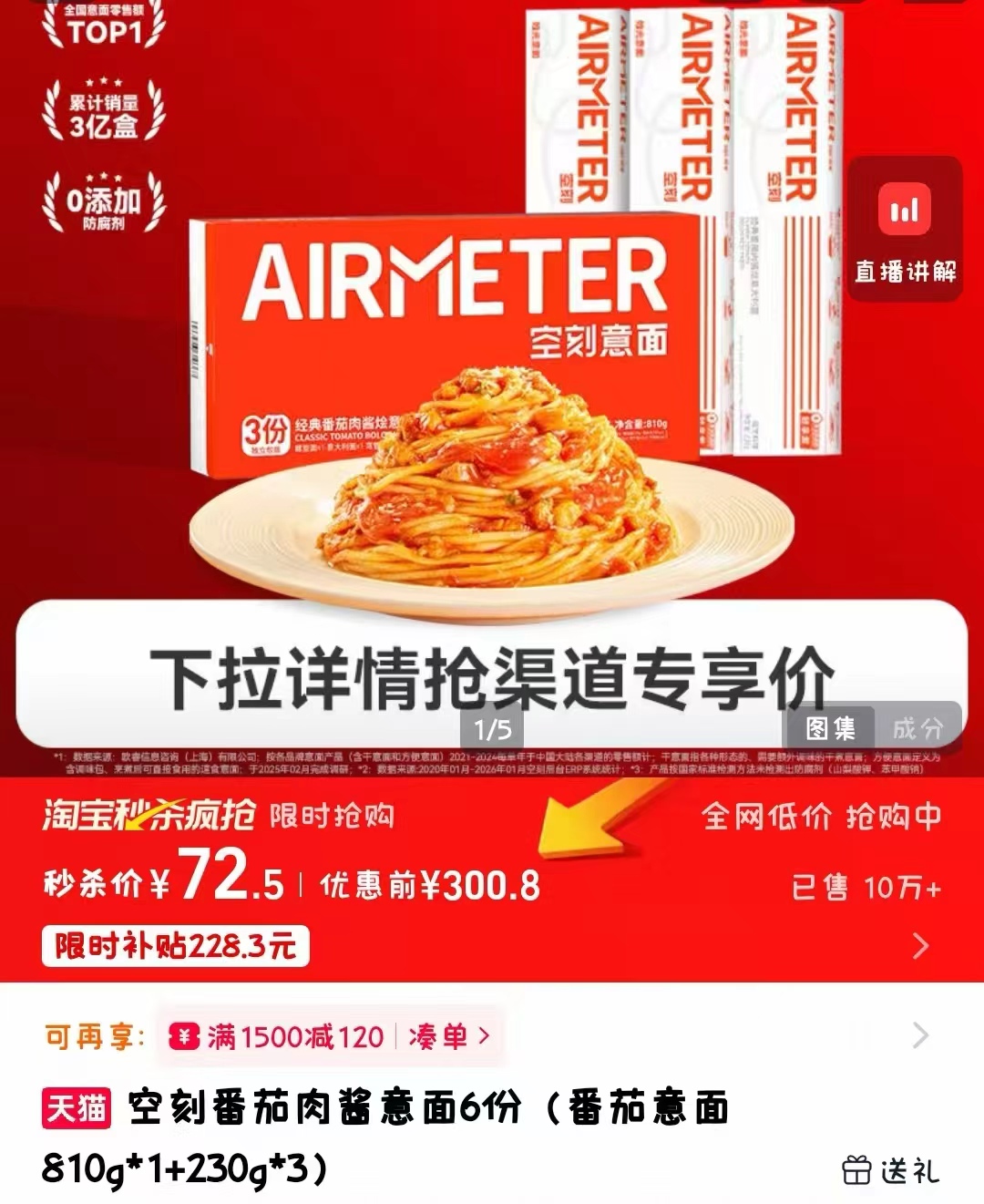
Task: Open the 直播讲解 live explanation
Action: tap(905, 230)
